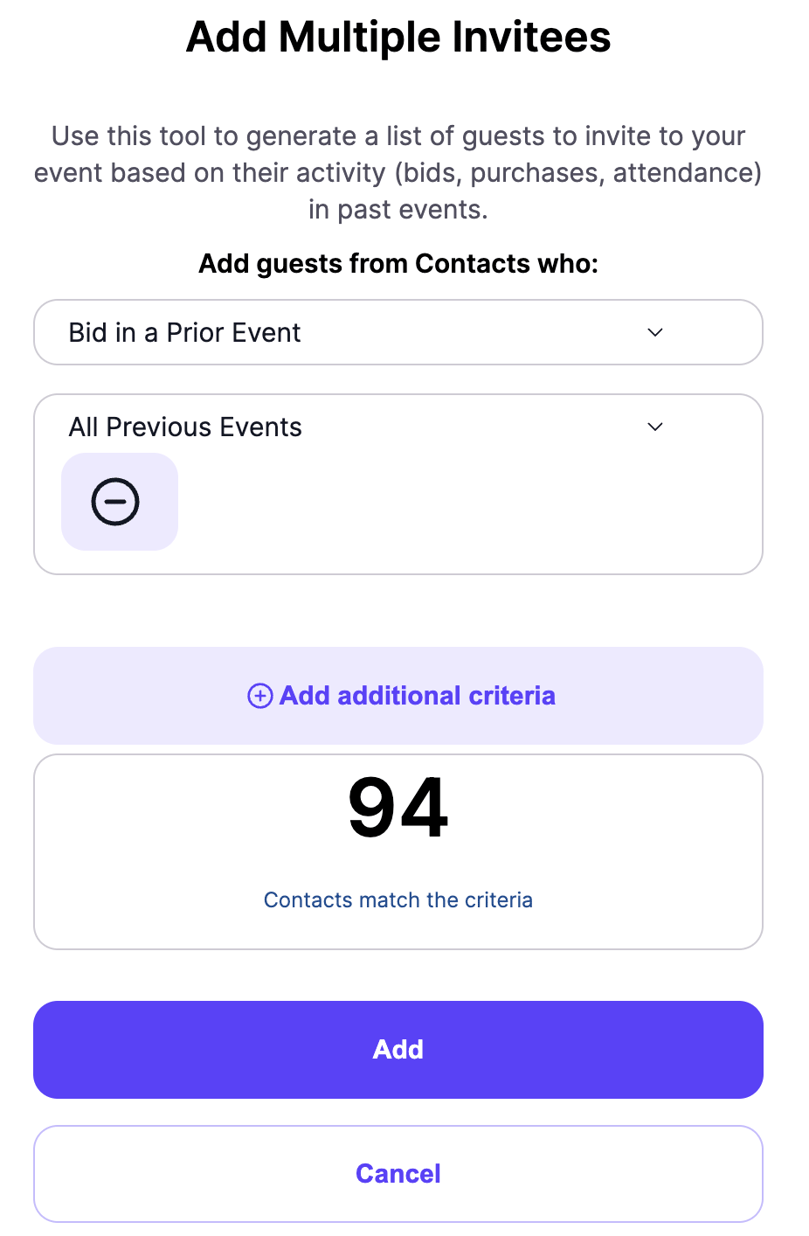Click the Add Multiple Invitees heading
The height and width of the screenshot is (1236, 809).
(398, 37)
